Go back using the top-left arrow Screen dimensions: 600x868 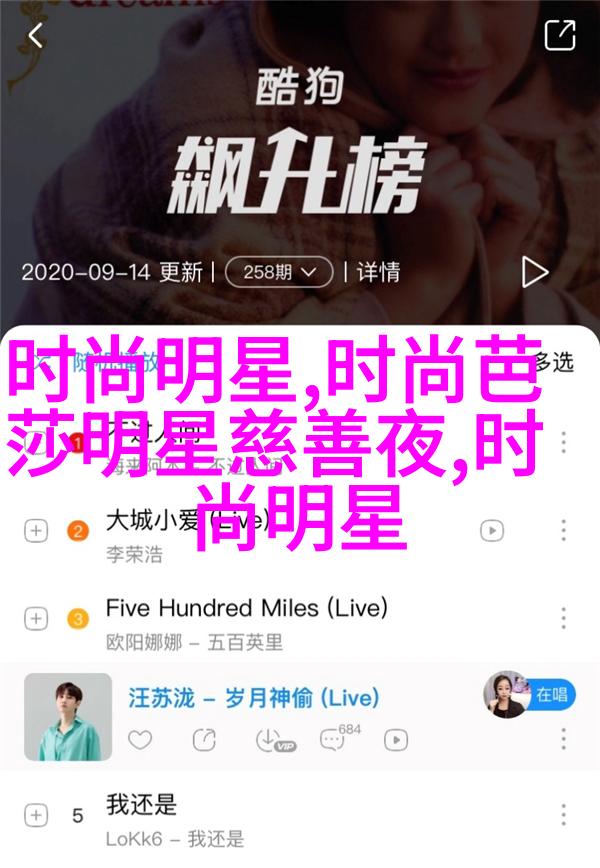point(36,37)
